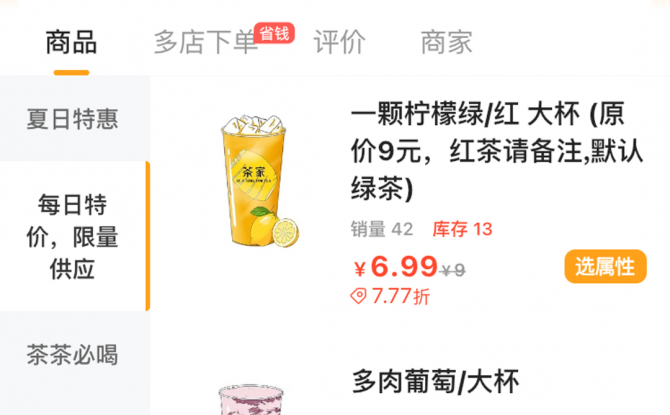670x415 pixels.
Task: Open the 夏日特惠 category
Action: (72, 119)
